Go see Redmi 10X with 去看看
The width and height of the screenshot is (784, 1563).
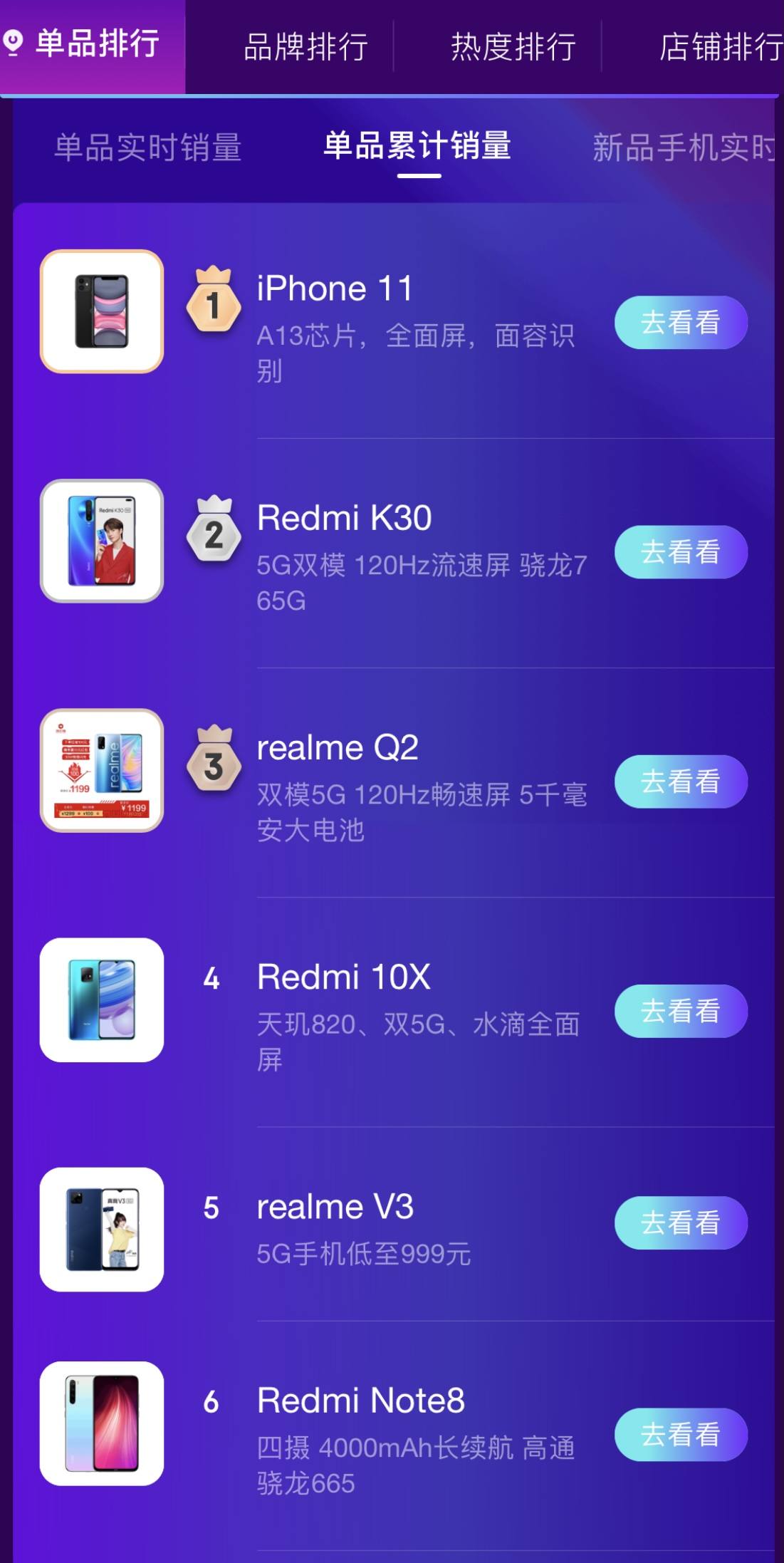(681, 1011)
